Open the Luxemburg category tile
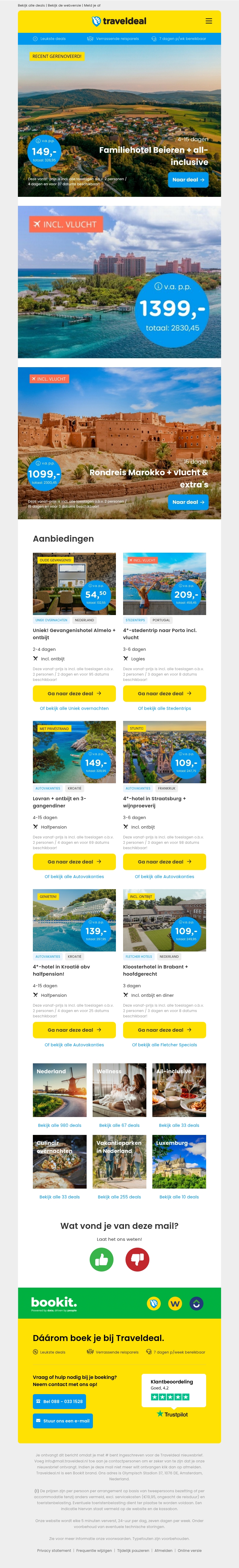This screenshot has height=1568, width=239. click(179, 1161)
